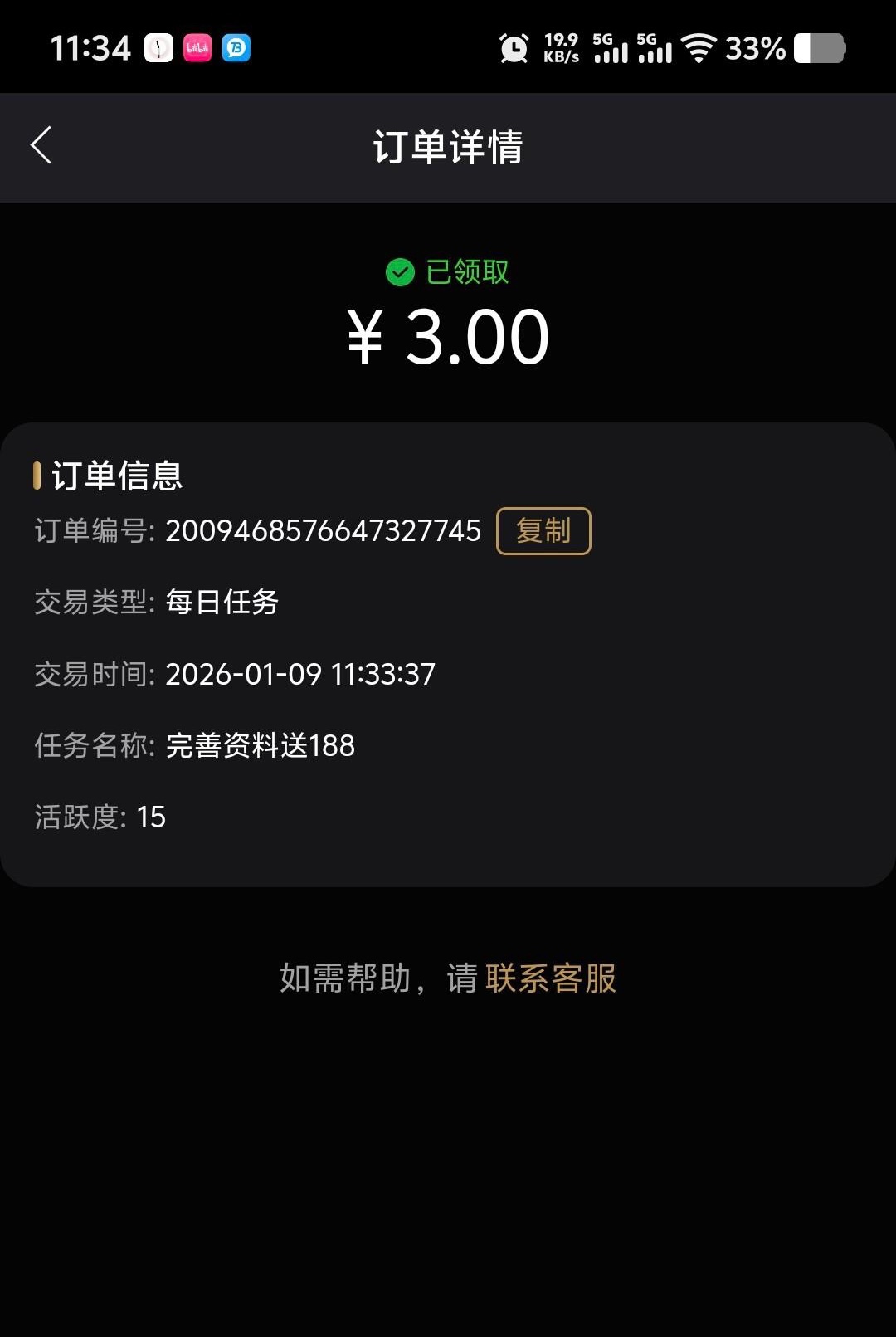
Task: Copy the order number with 复制
Action: click(543, 531)
